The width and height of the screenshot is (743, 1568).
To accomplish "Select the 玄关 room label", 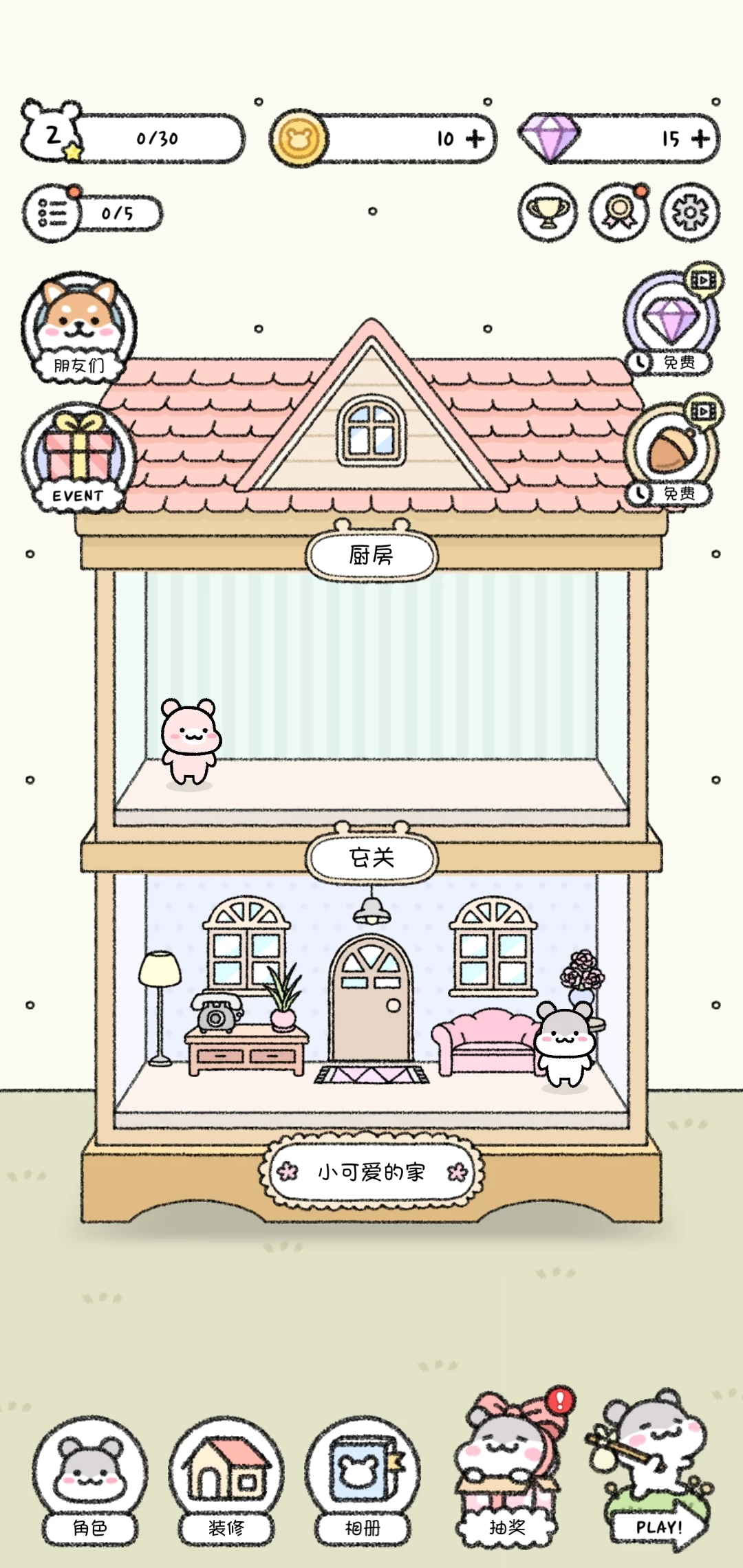I will tap(371, 858).
